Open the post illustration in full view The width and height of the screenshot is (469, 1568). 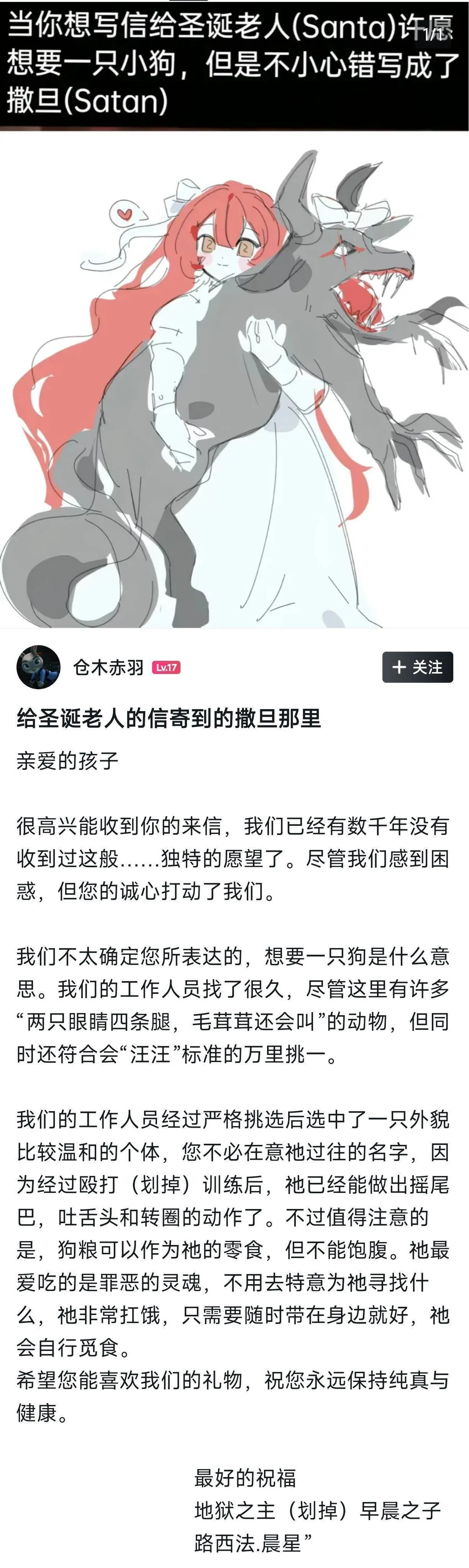[234, 377]
